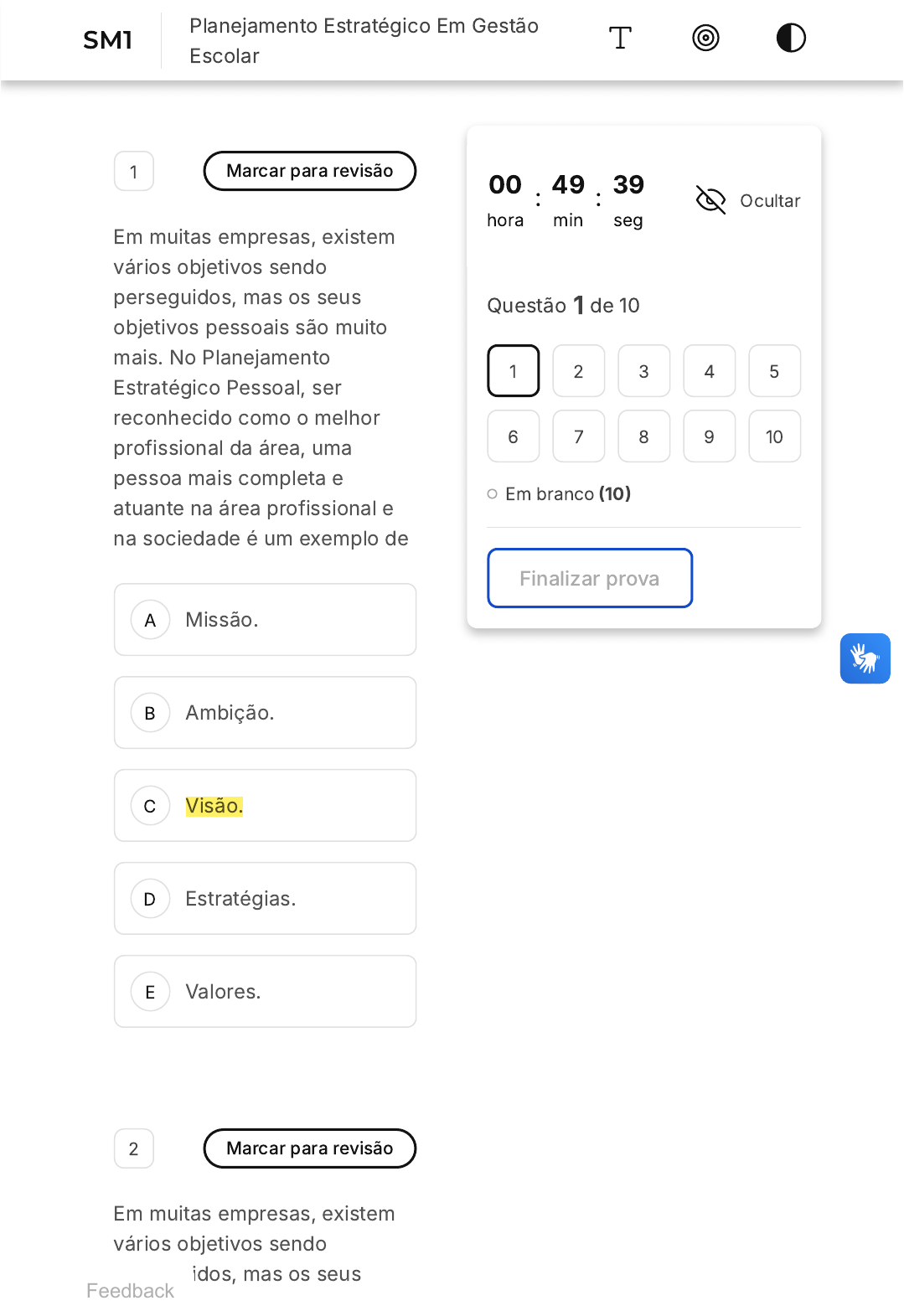Hide the timer with Ocultar
904x1316 pixels.
point(748,201)
